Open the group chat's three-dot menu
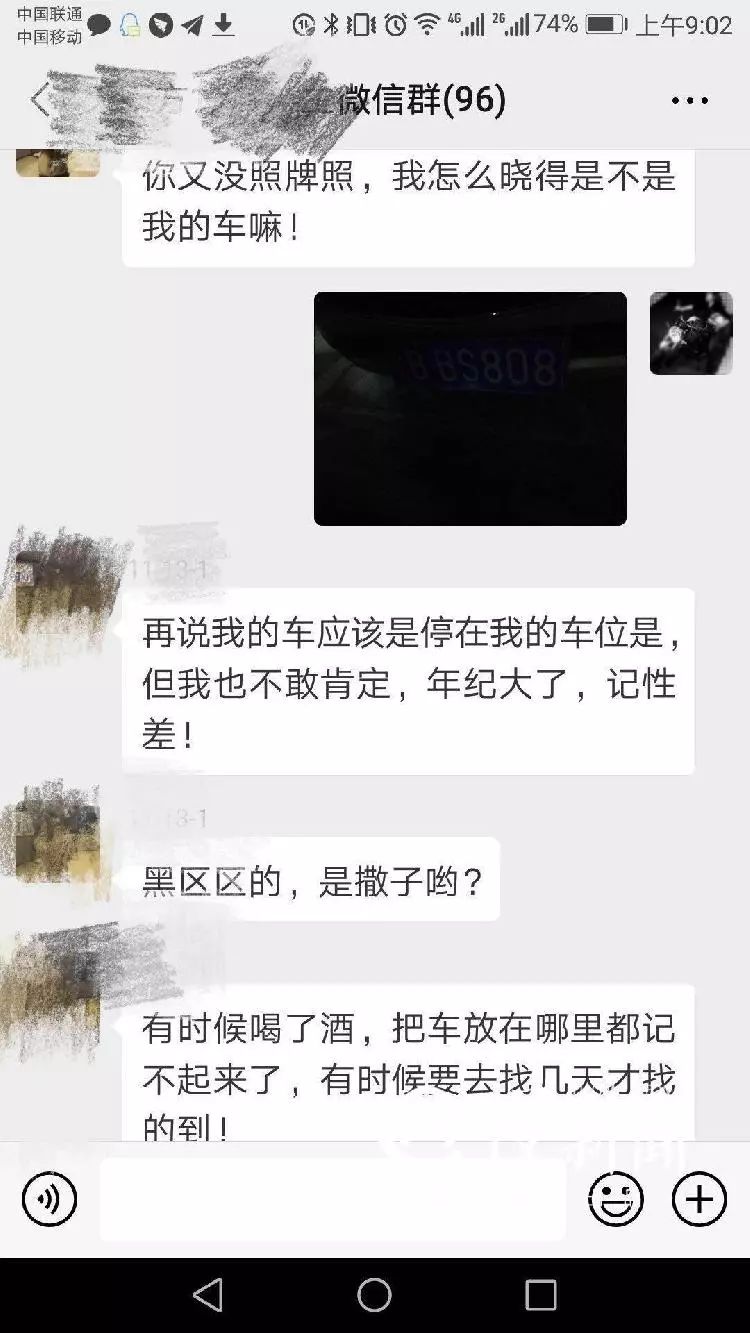Screen dimensions: 750x1333 pos(690,100)
